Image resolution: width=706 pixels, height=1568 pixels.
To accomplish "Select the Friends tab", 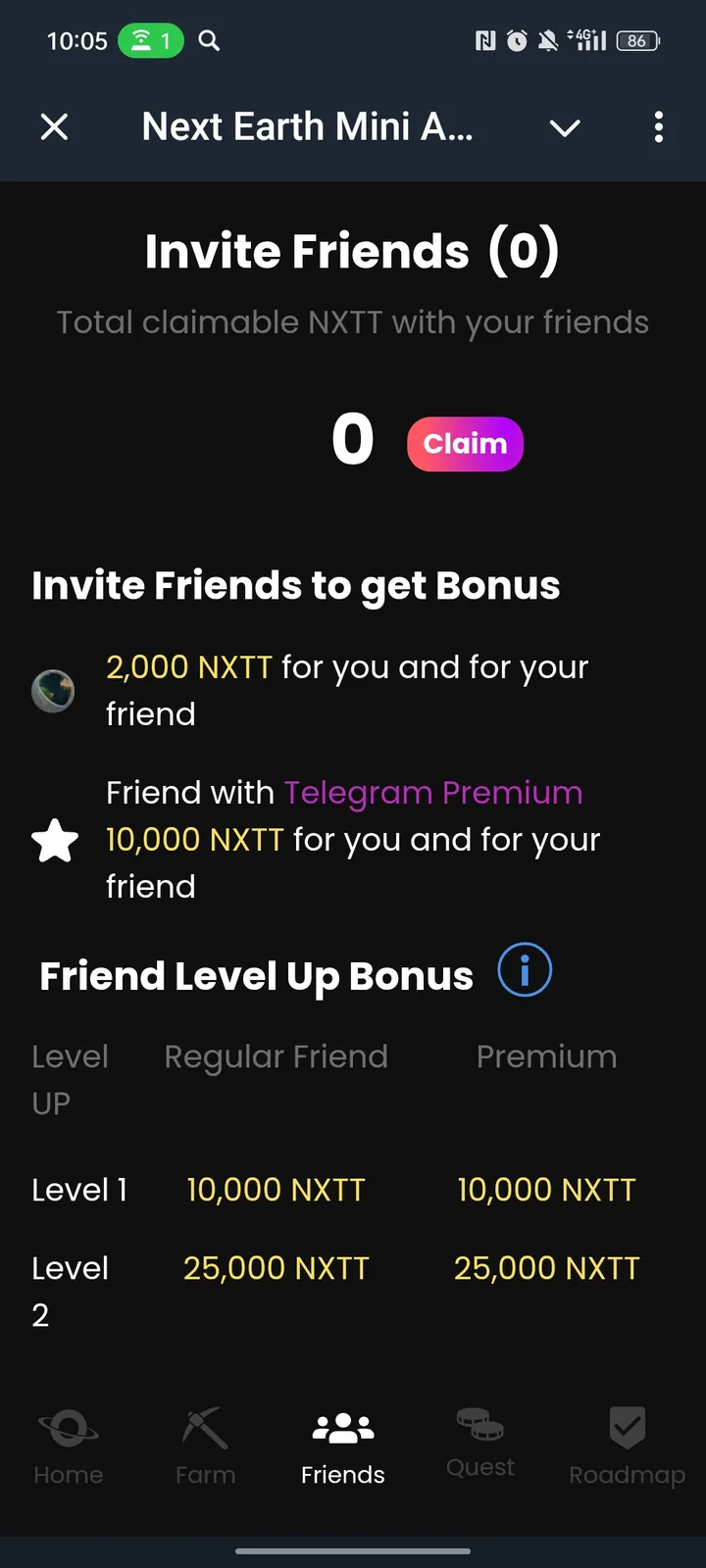I will (343, 1446).
